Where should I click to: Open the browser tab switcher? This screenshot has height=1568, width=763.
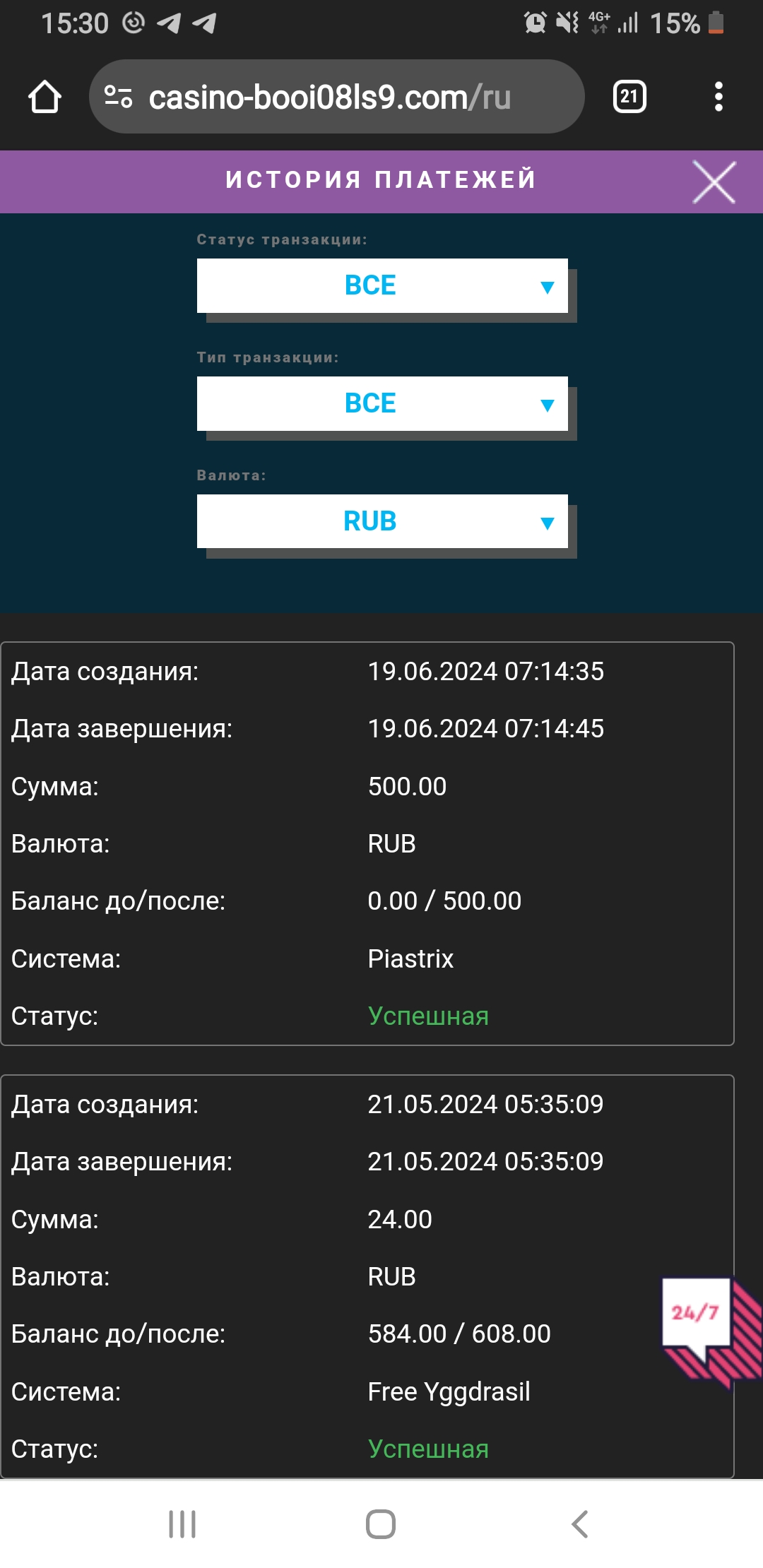click(629, 97)
